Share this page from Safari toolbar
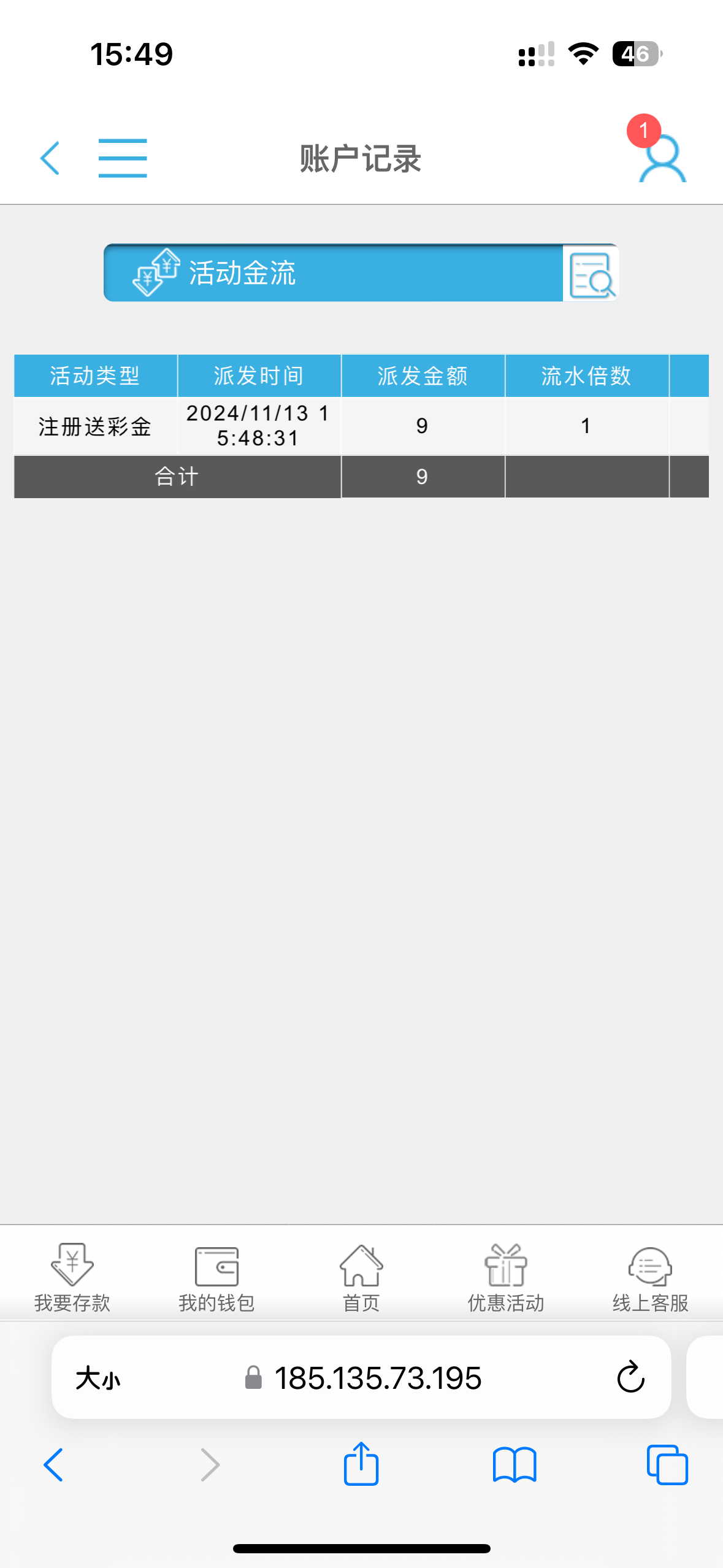 tap(361, 1464)
